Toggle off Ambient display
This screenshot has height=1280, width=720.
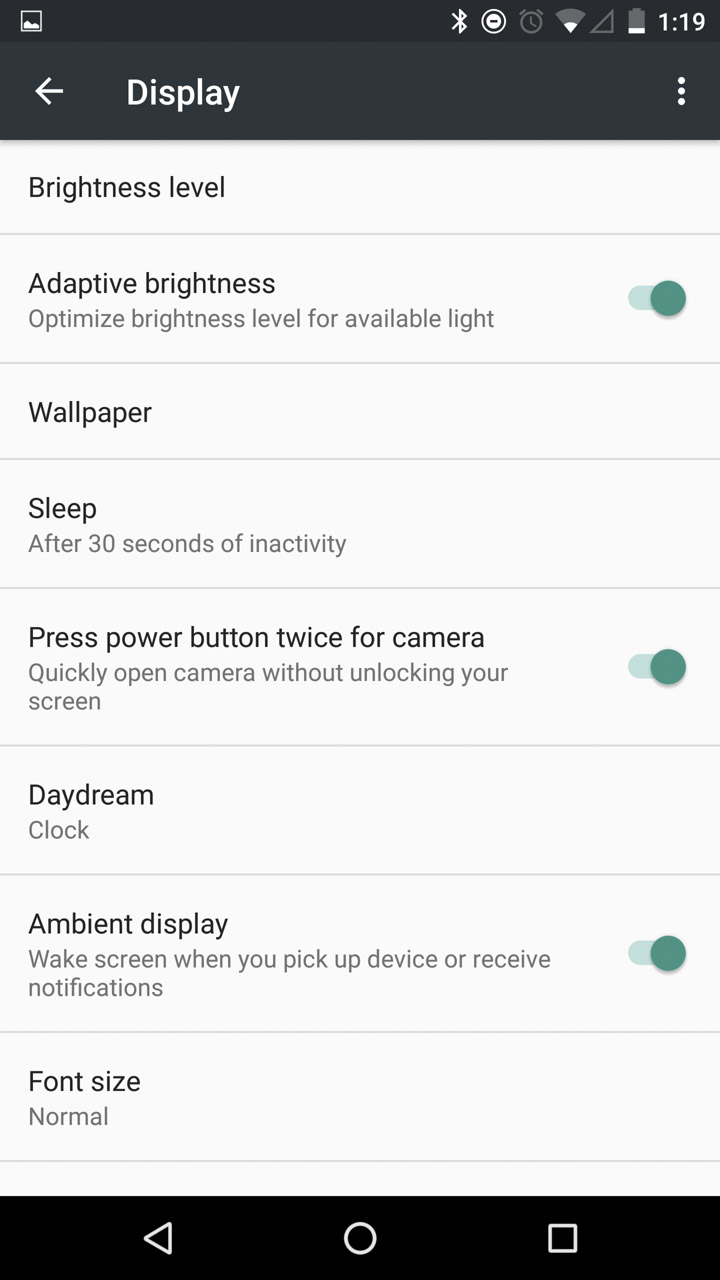(657, 954)
